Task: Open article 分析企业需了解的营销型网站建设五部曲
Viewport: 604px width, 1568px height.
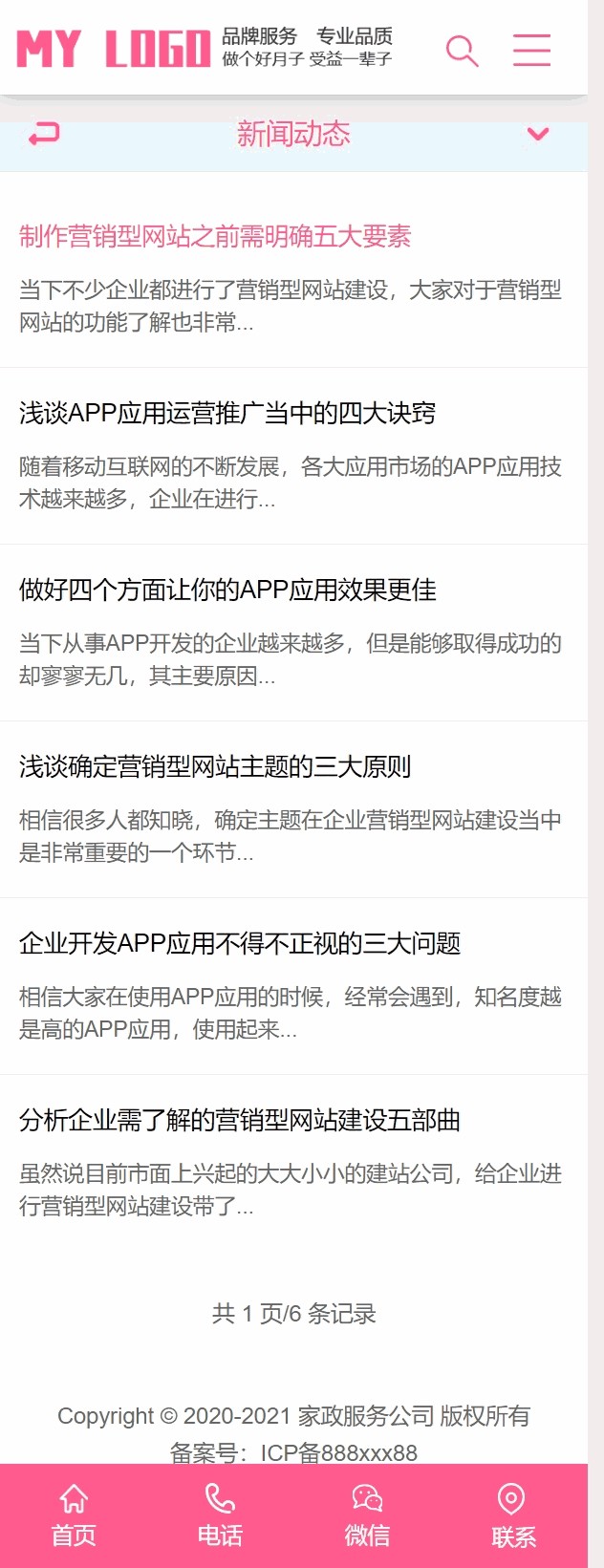Action: click(240, 1120)
